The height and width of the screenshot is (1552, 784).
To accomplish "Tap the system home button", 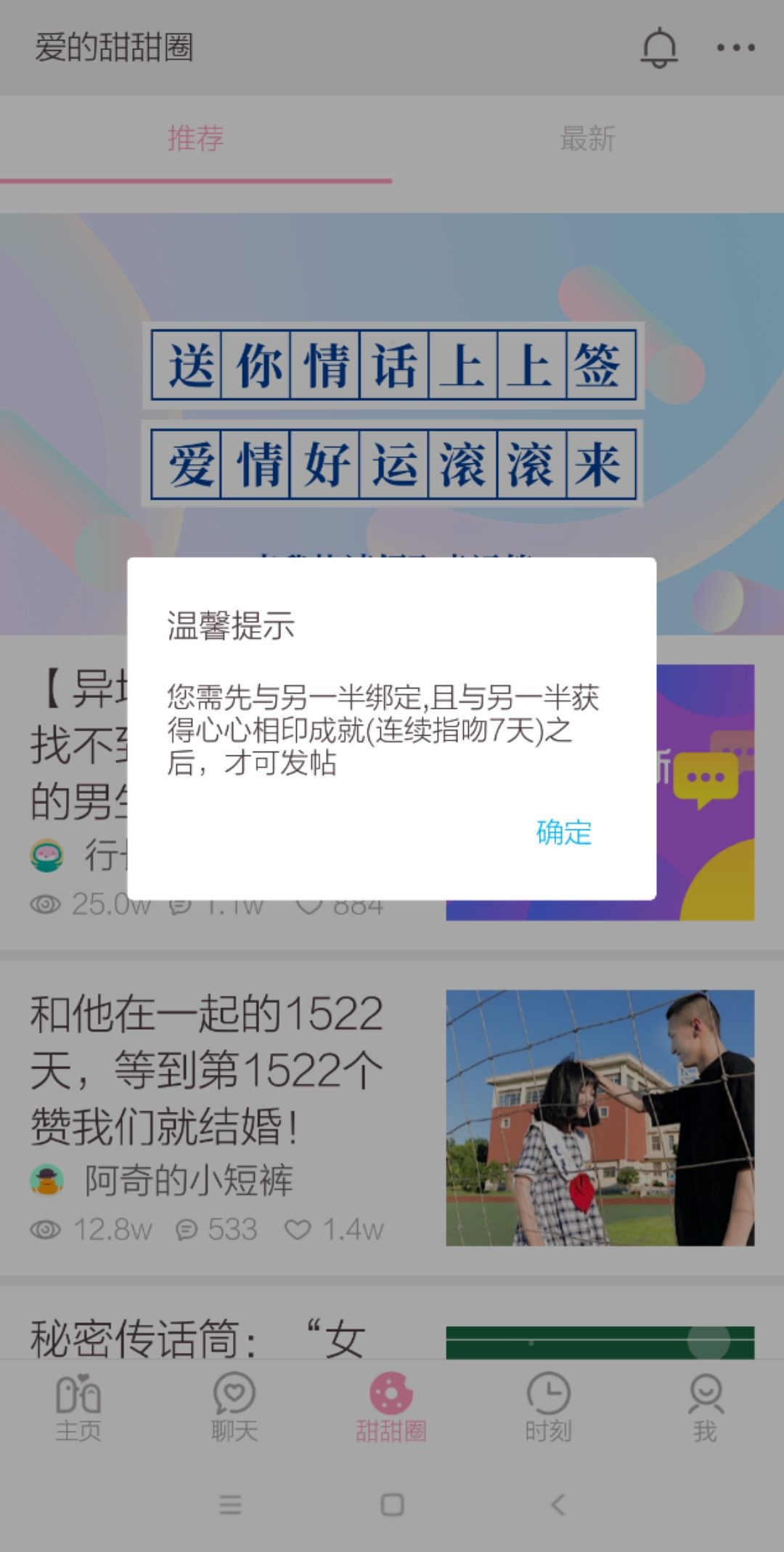I will (392, 1505).
